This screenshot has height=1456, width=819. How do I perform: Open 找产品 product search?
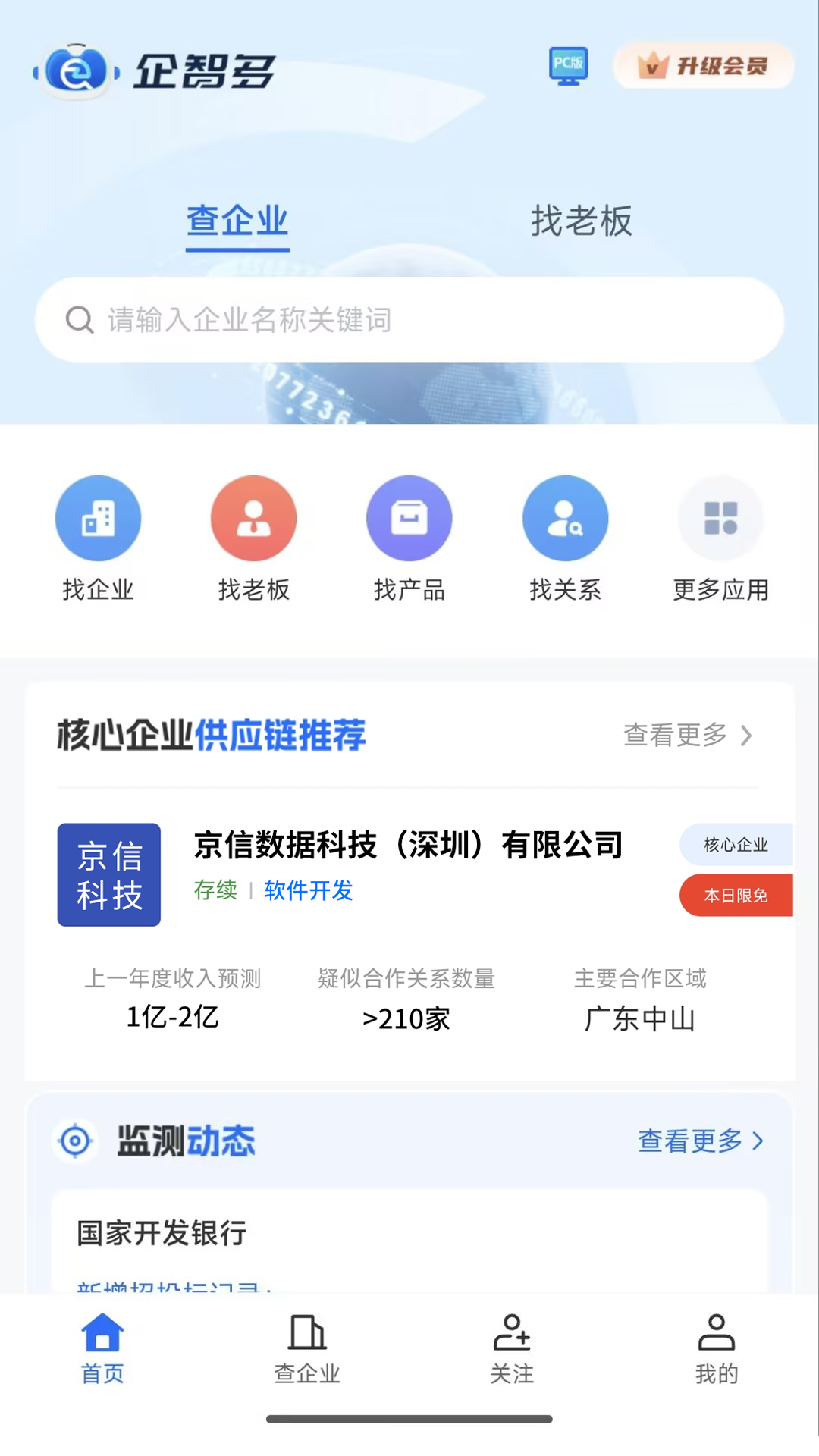409,517
